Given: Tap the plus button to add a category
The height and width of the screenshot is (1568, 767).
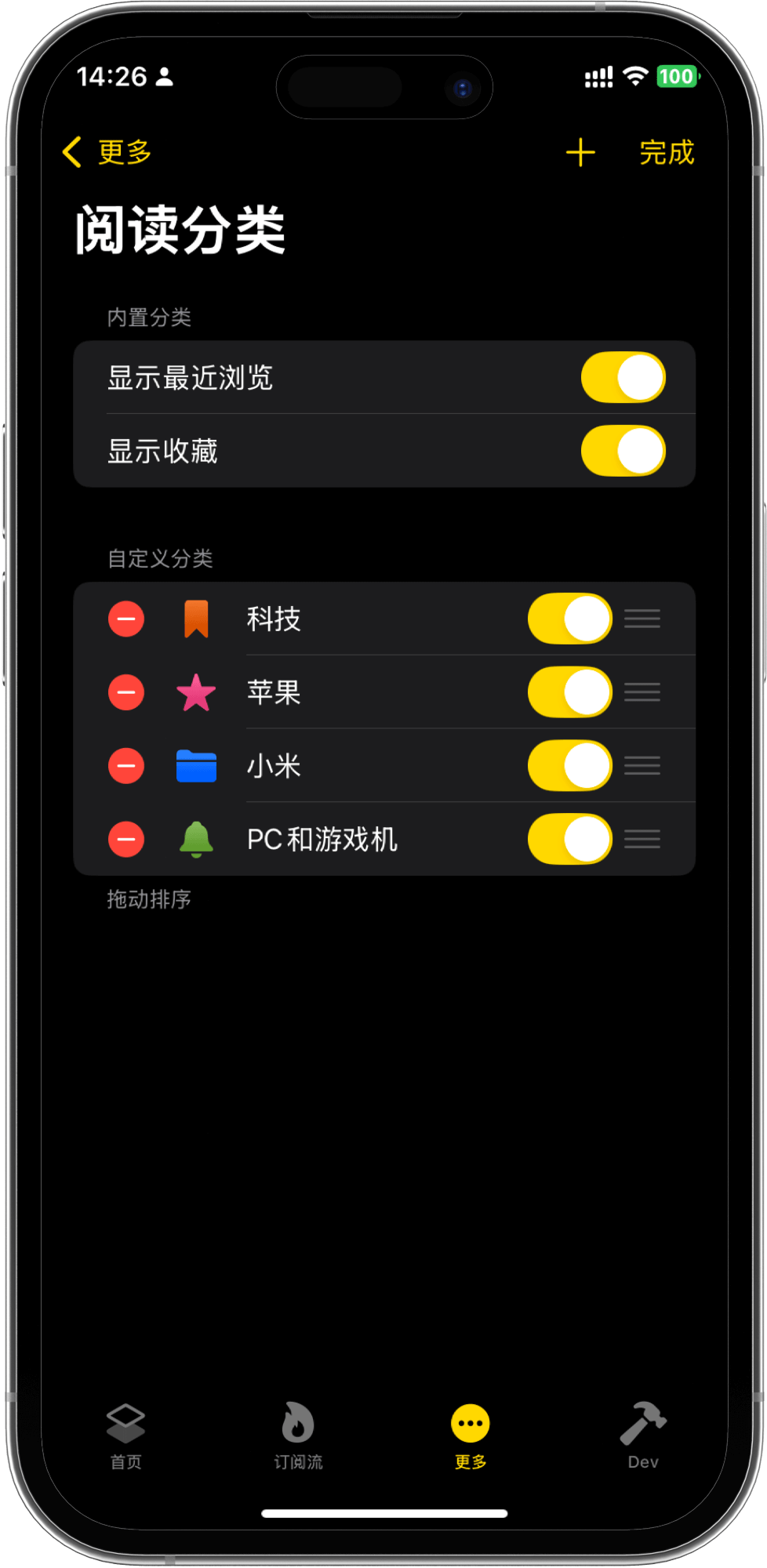Looking at the screenshot, I should pos(581,152).
